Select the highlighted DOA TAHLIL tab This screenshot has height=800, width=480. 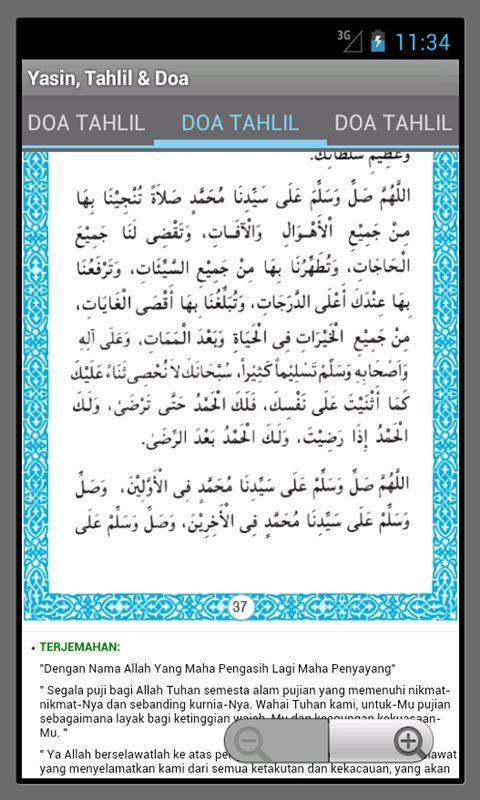(240, 123)
